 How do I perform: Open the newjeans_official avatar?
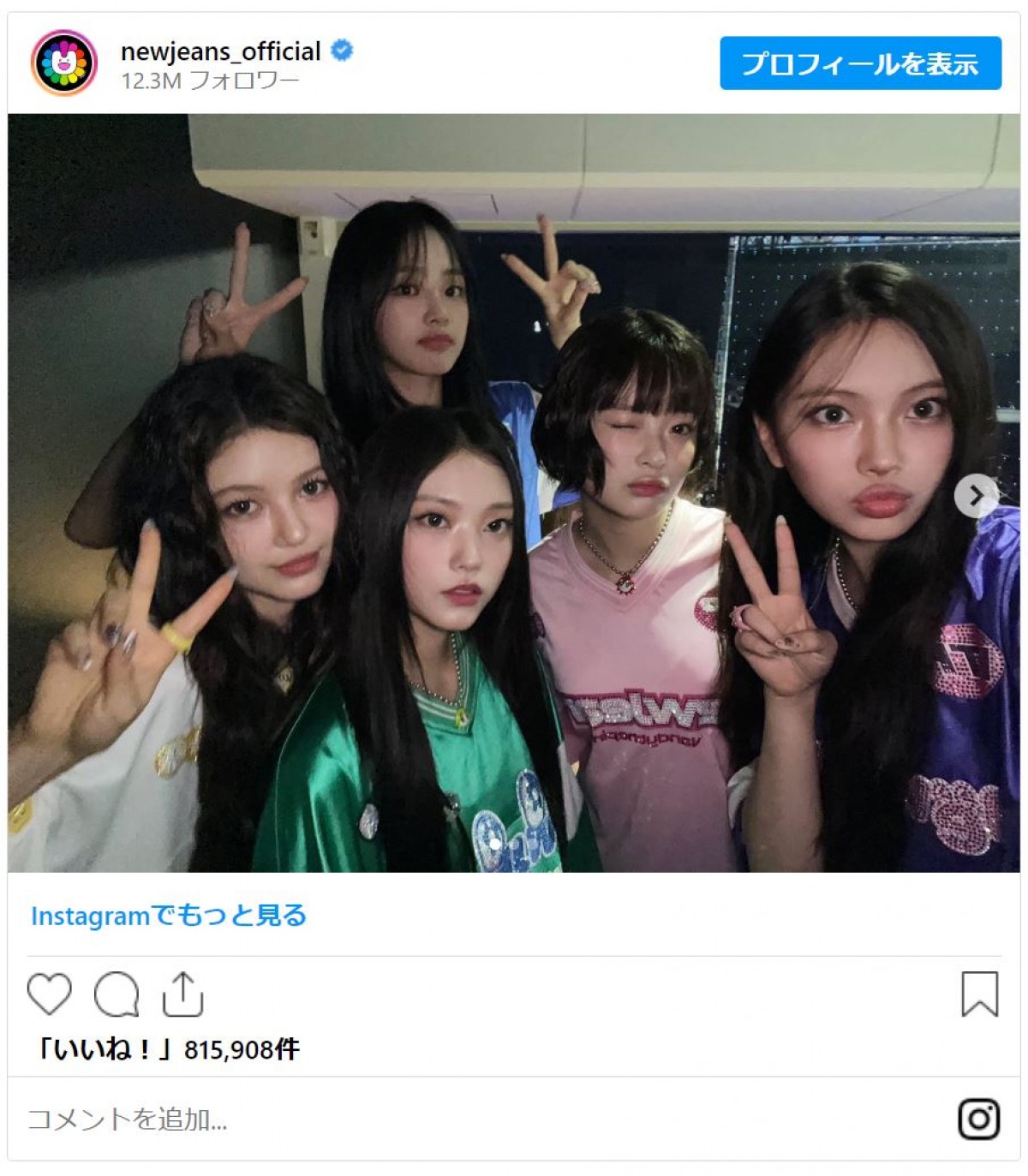click(63, 63)
